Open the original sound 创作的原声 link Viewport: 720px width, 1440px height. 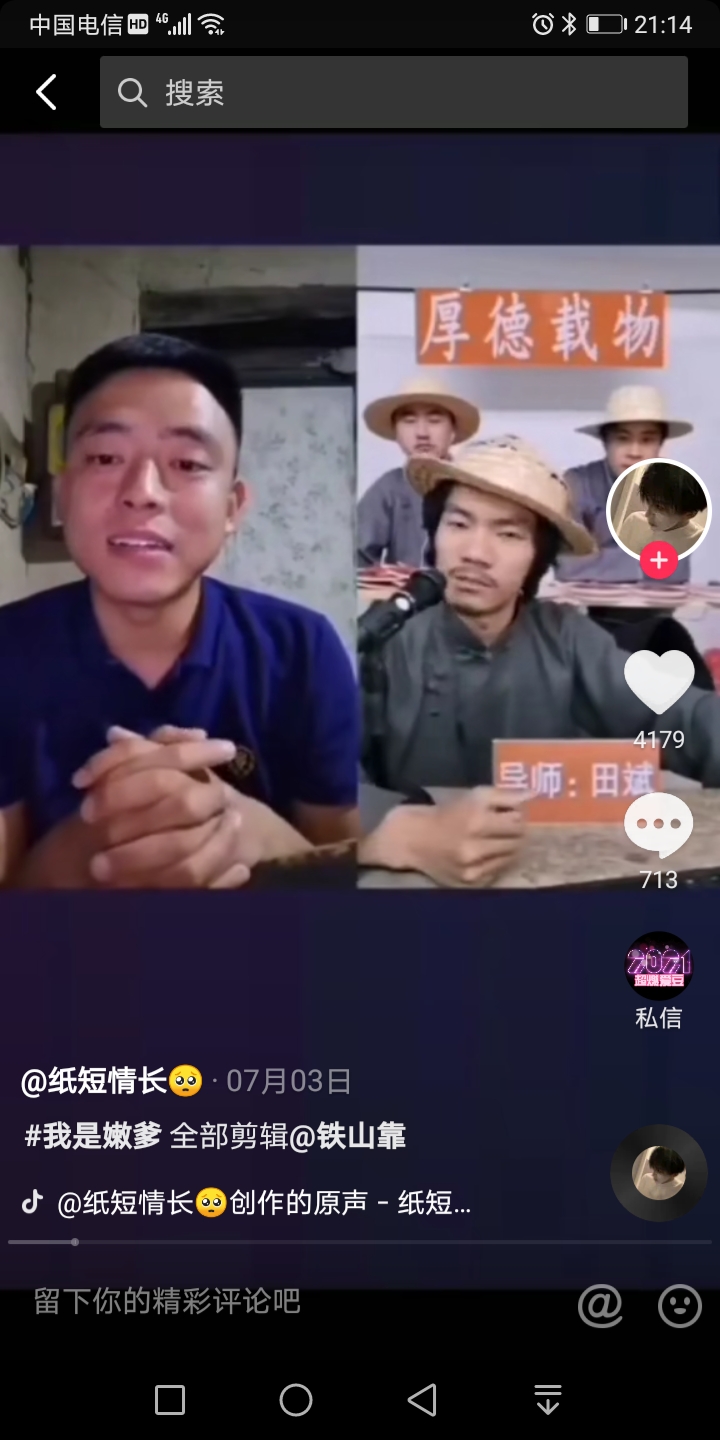(x=263, y=1203)
